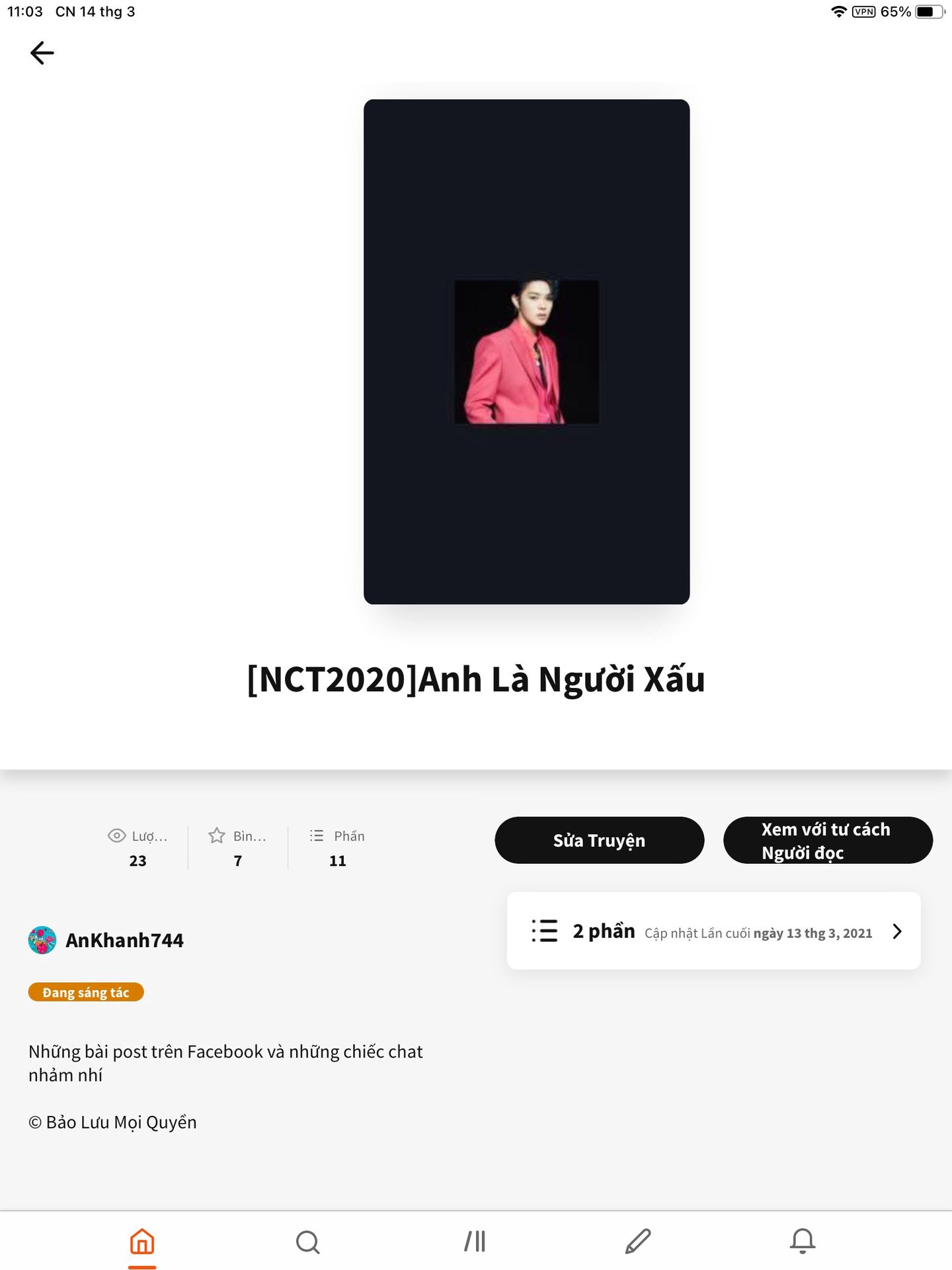
Task: Tap the story cover image
Action: pyautogui.click(x=526, y=351)
